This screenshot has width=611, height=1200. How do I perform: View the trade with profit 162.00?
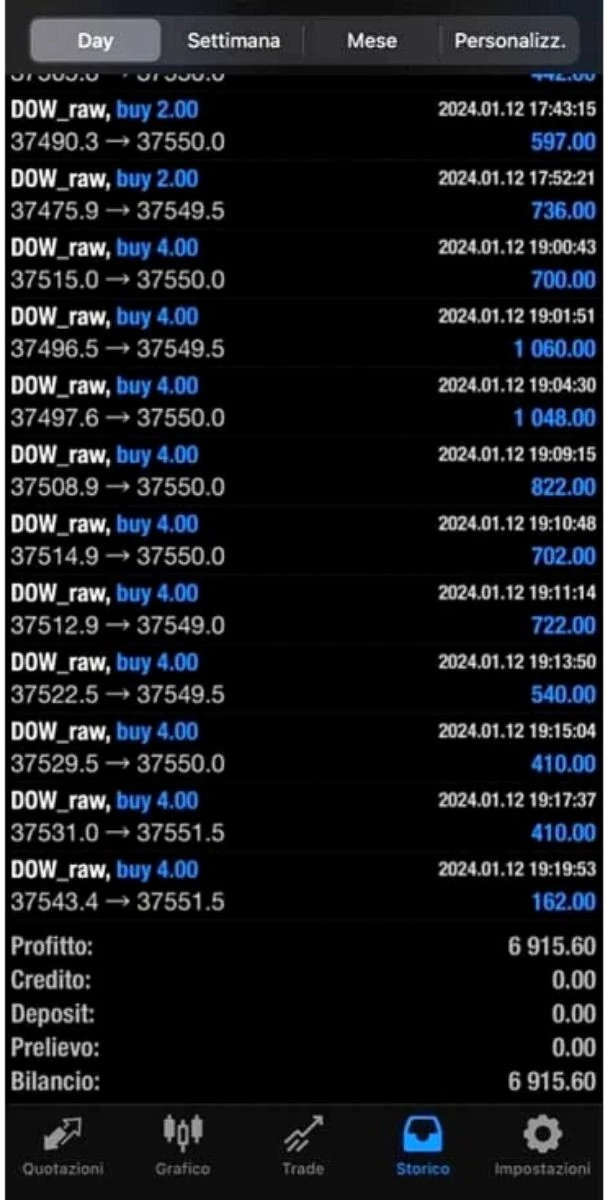(305, 886)
